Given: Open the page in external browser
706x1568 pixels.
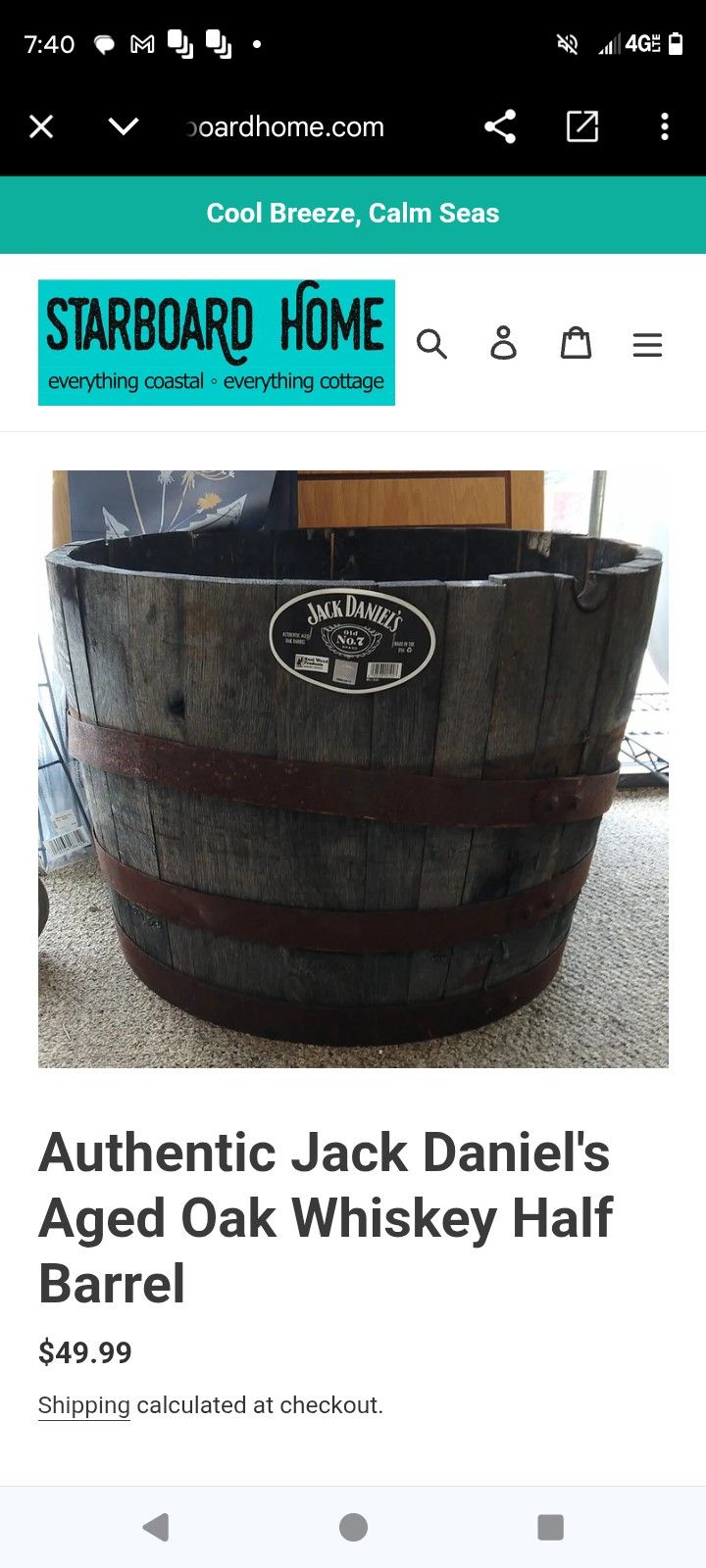Looking at the screenshot, I should pos(581,126).
